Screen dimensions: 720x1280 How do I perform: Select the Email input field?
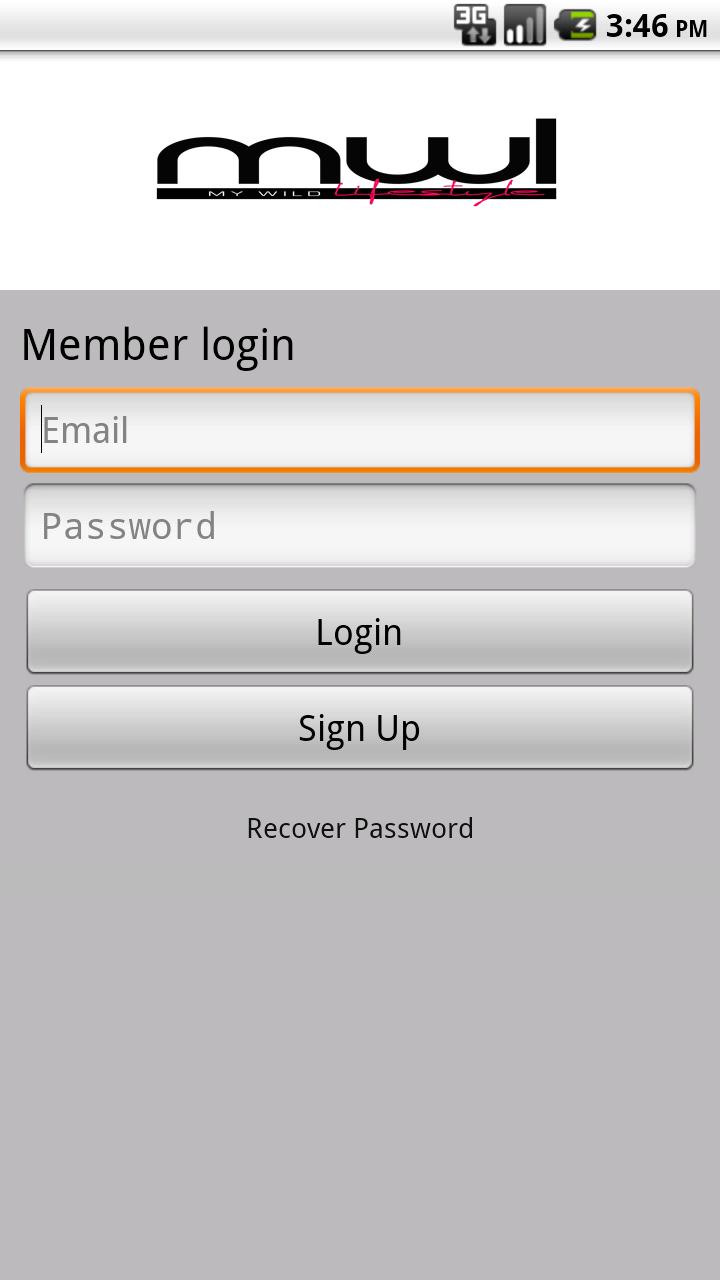359,429
